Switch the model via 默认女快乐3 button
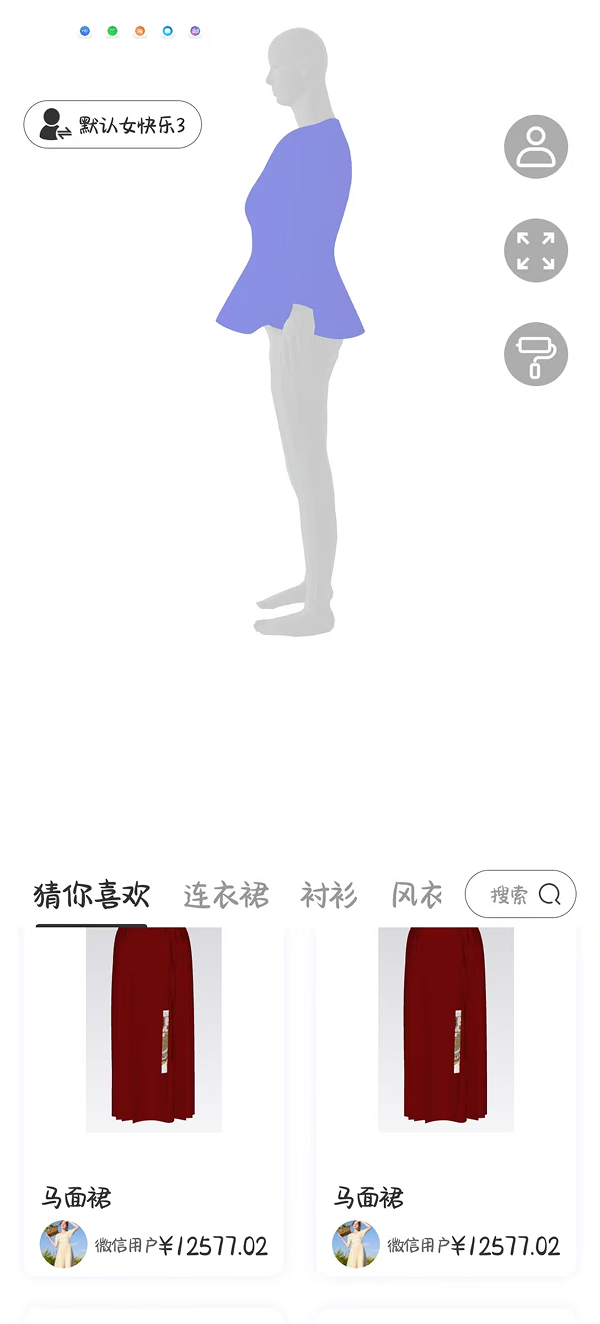The height and width of the screenshot is (1324, 600). tap(112, 125)
